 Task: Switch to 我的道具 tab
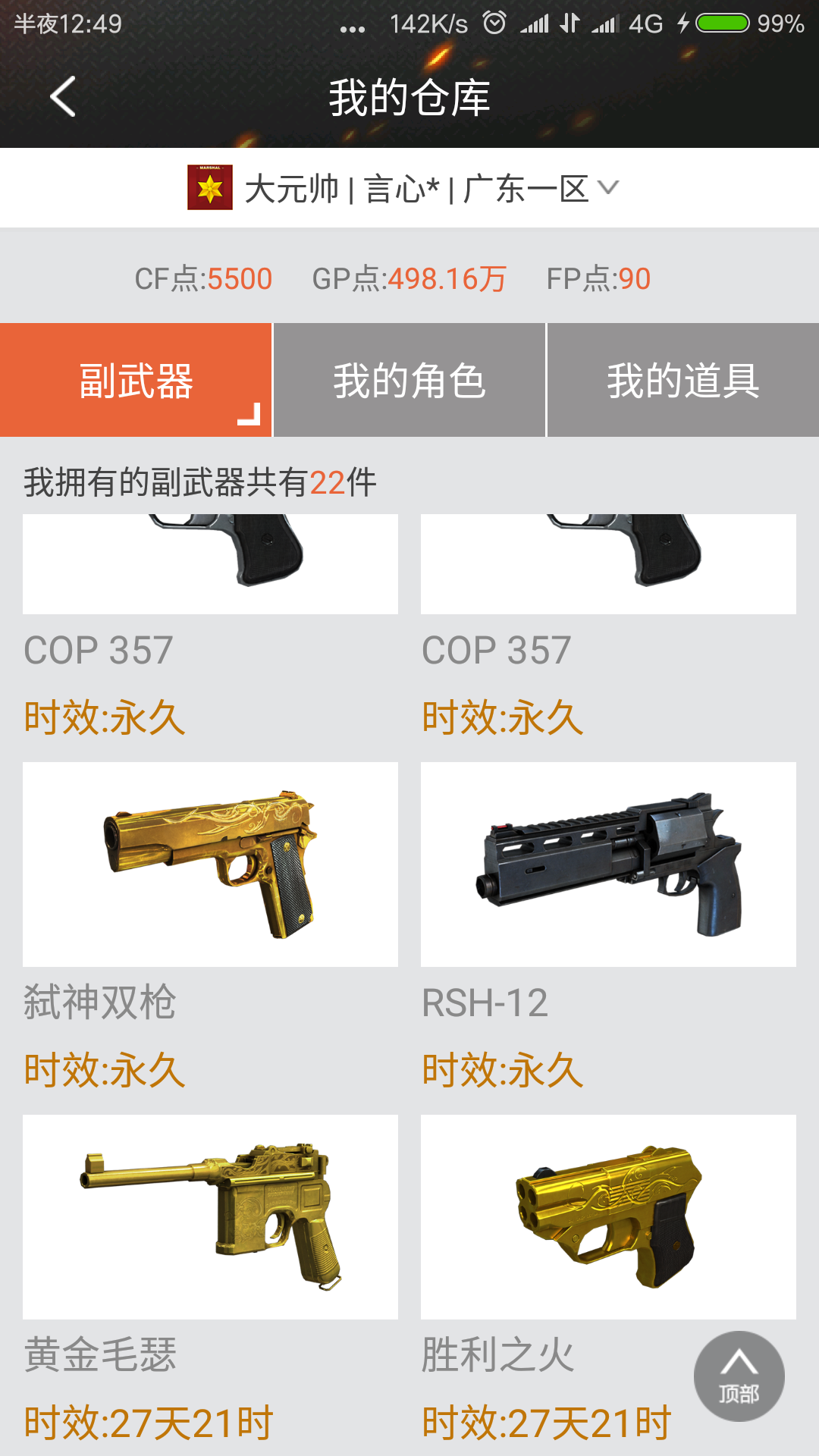682,380
